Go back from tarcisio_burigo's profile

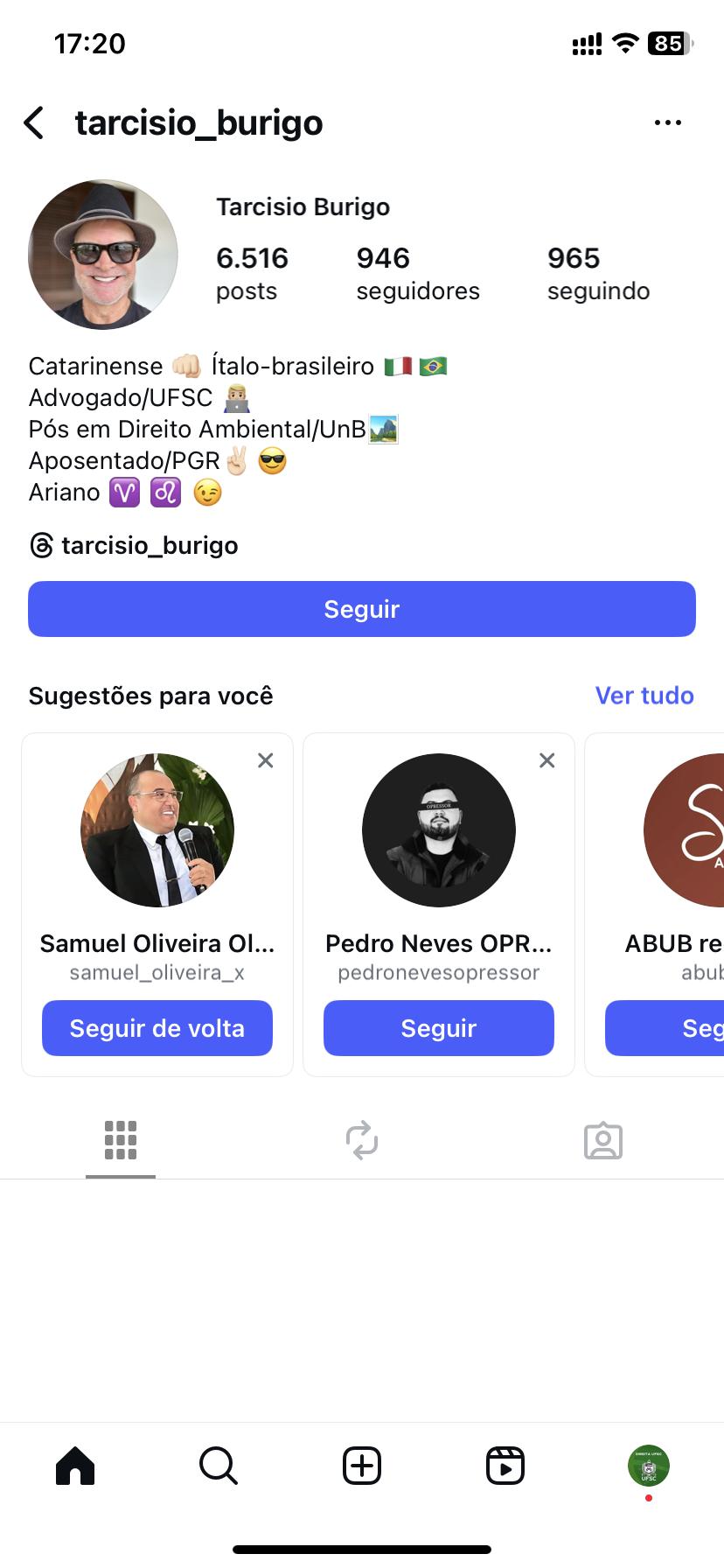34,123
